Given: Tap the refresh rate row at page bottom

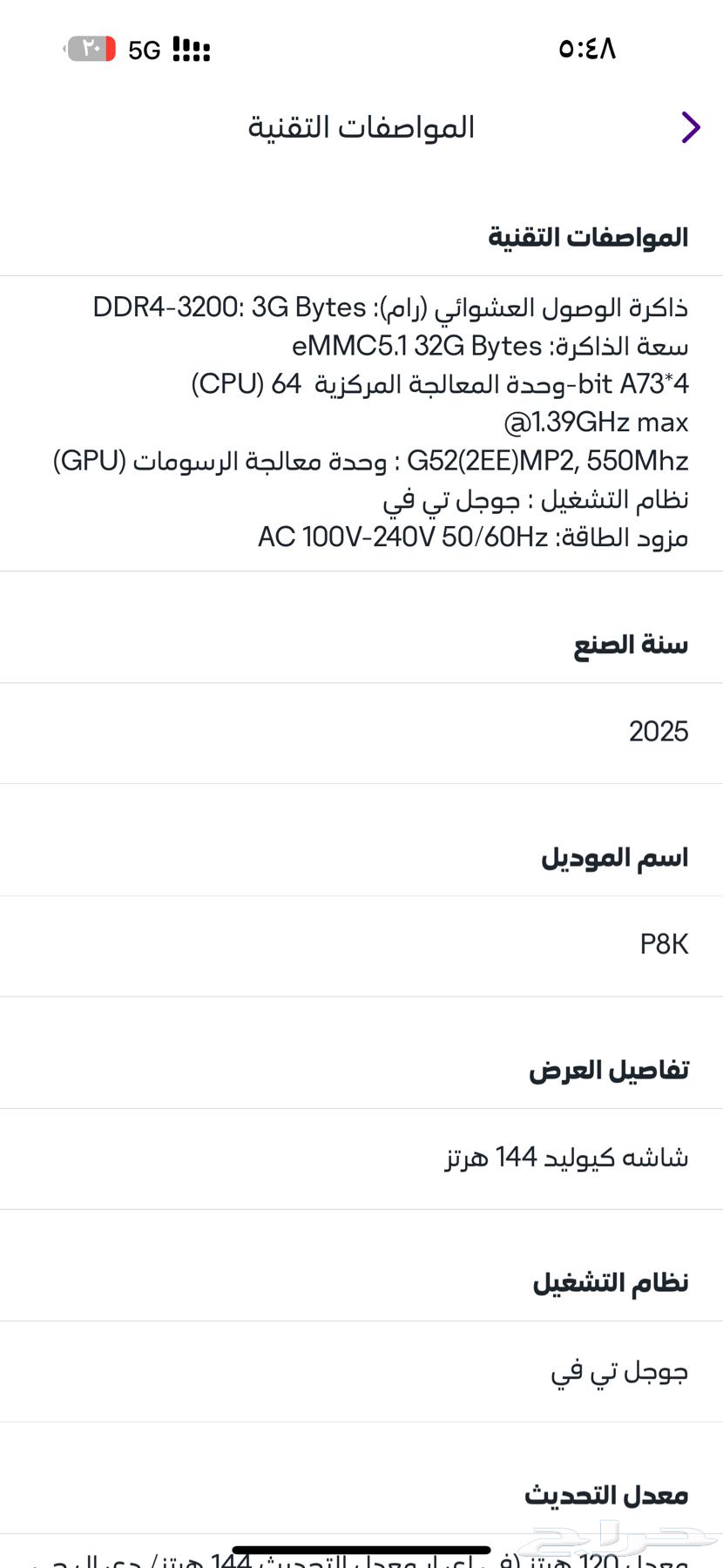Looking at the screenshot, I should 361,1557.
